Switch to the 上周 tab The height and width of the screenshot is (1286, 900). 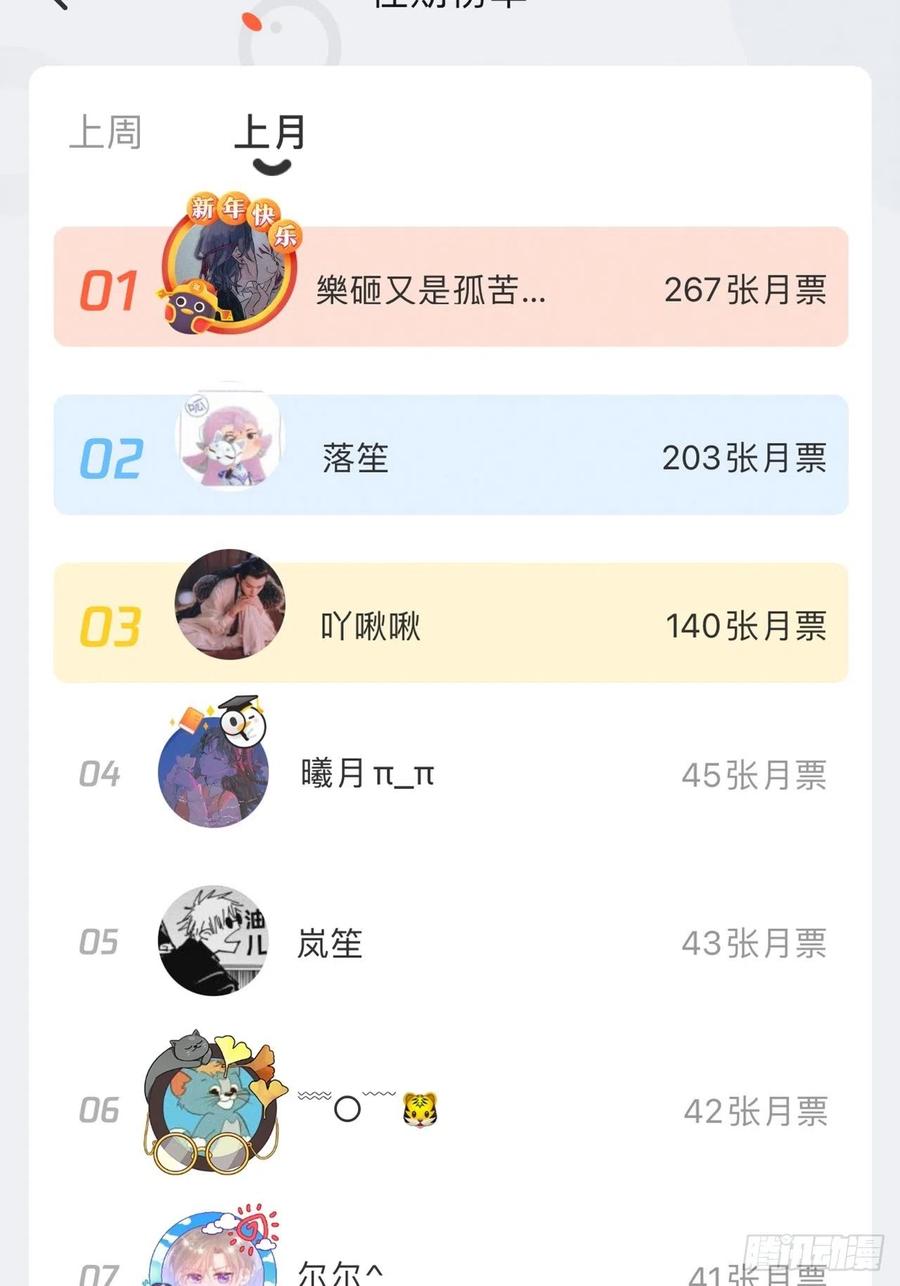point(105,133)
